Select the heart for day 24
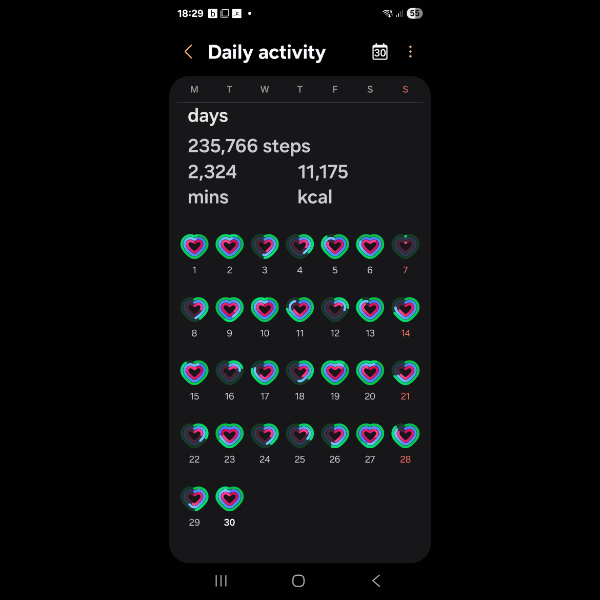 [x=264, y=435]
